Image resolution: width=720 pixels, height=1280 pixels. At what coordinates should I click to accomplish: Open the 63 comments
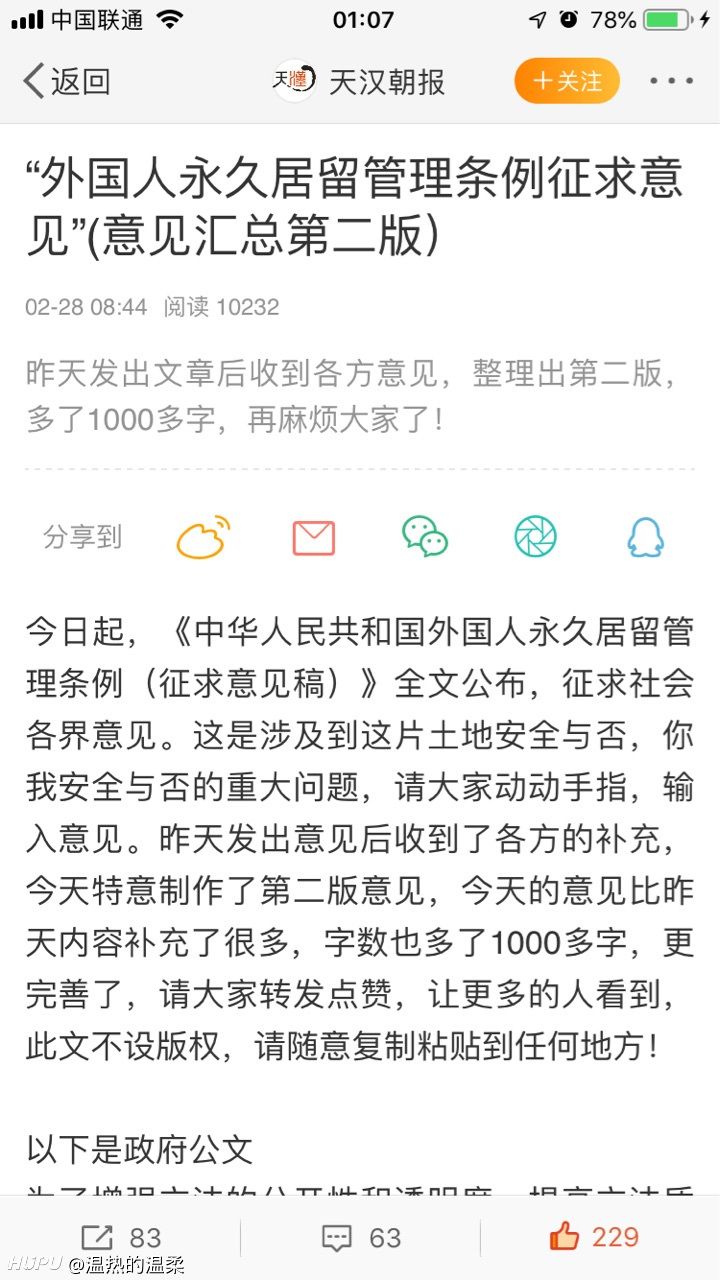click(x=361, y=1238)
